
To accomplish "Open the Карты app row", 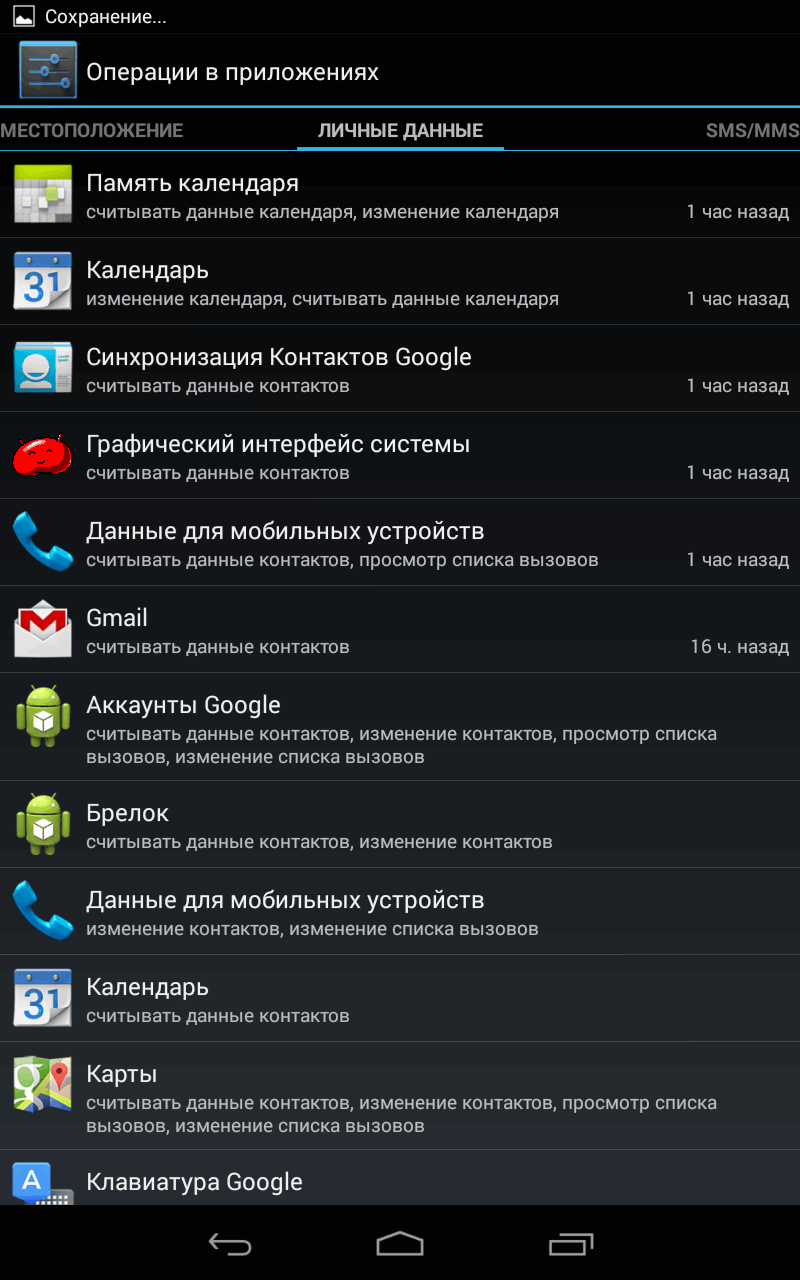I will point(400,1096).
